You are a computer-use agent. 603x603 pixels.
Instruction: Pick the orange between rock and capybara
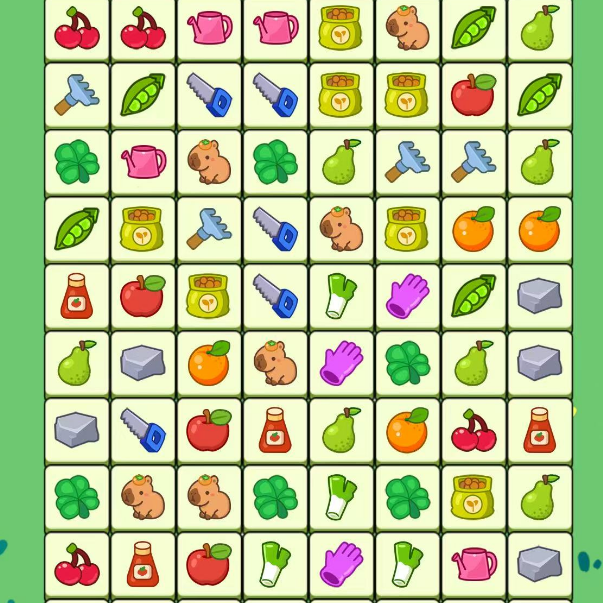(209, 364)
